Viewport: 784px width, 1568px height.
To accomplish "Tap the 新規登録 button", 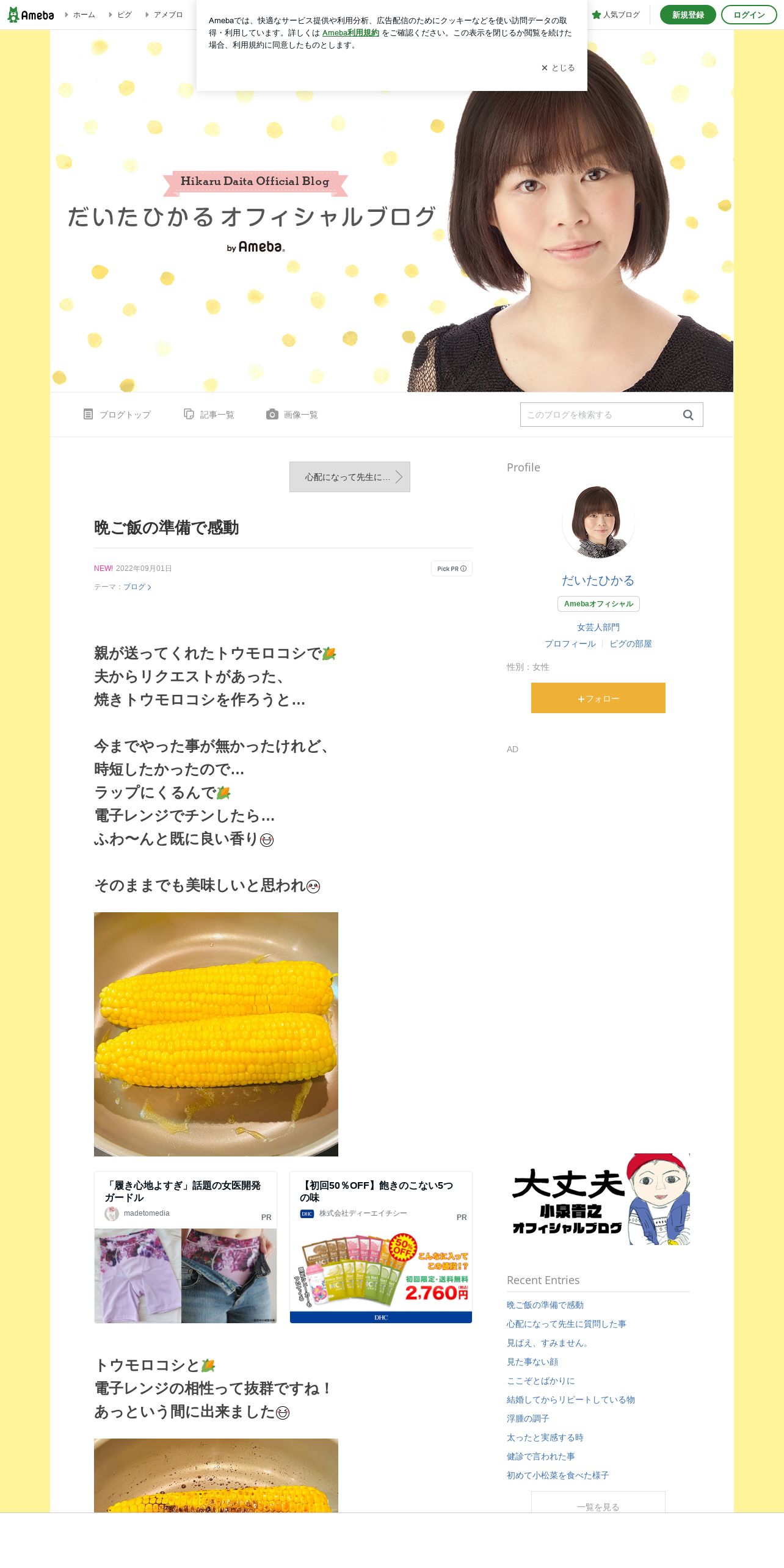I will (688, 15).
